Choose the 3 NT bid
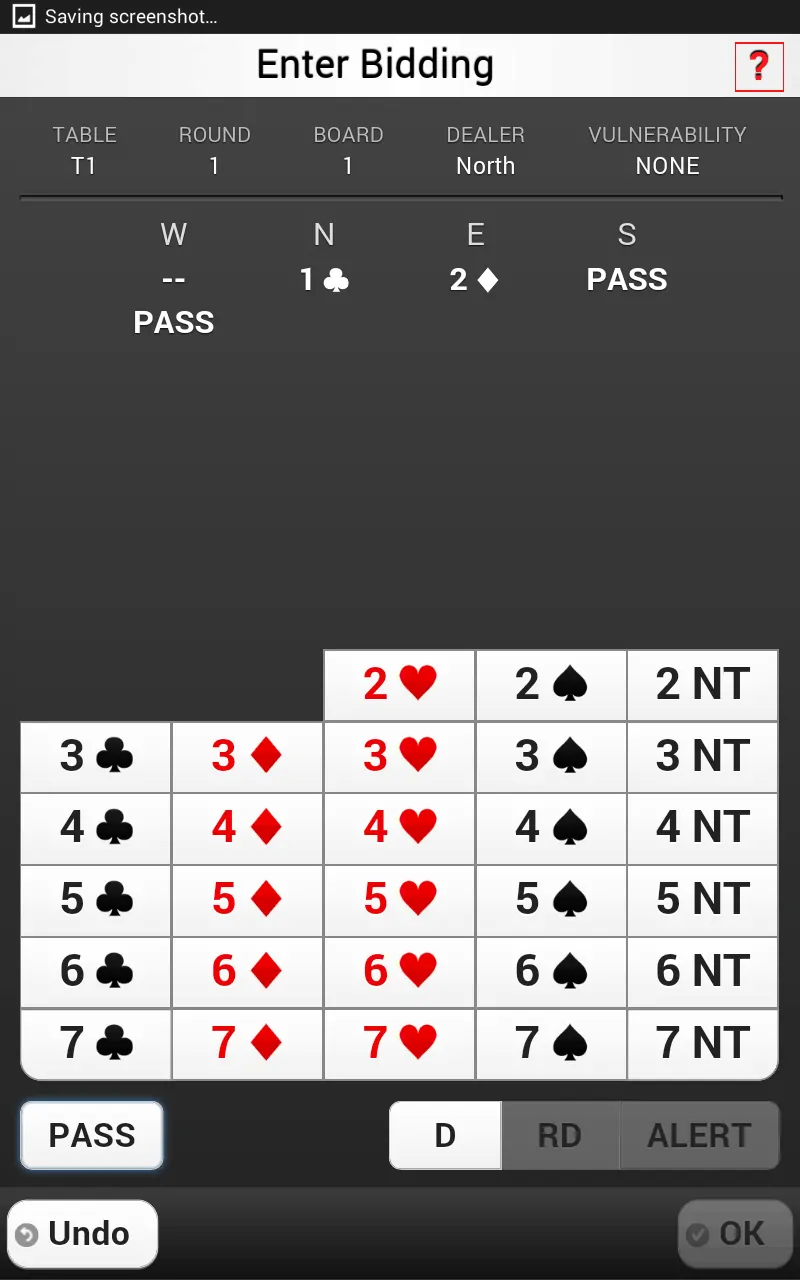Image resolution: width=800 pixels, height=1280 pixels. point(702,757)
